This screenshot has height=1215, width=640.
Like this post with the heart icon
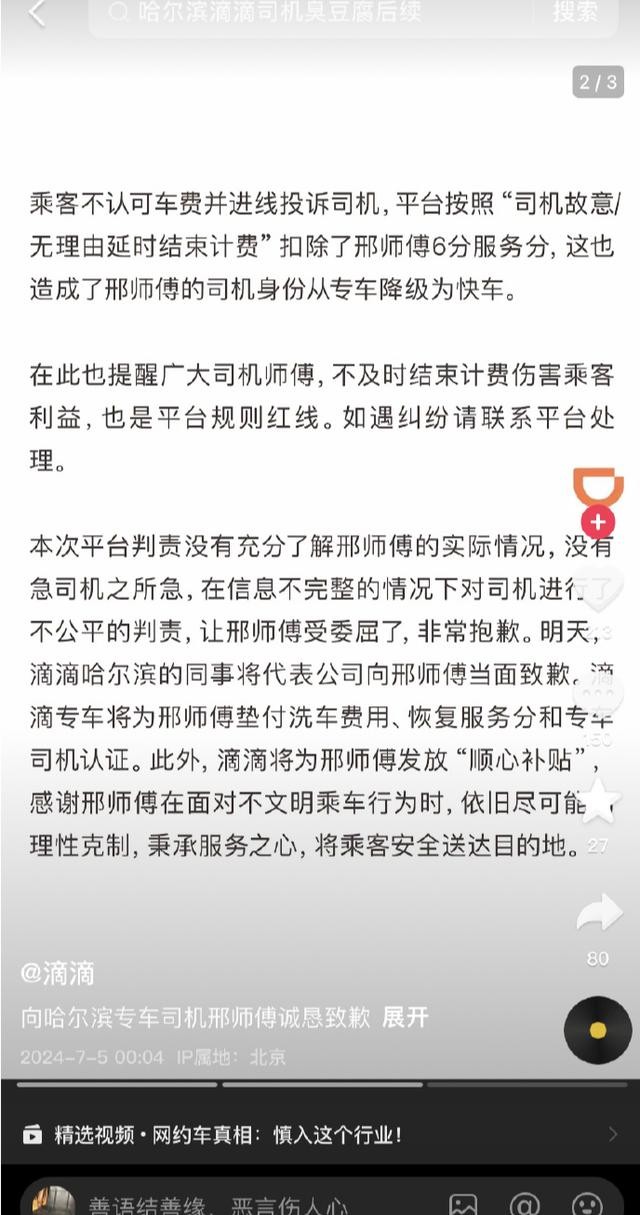[x=598, y=592]
